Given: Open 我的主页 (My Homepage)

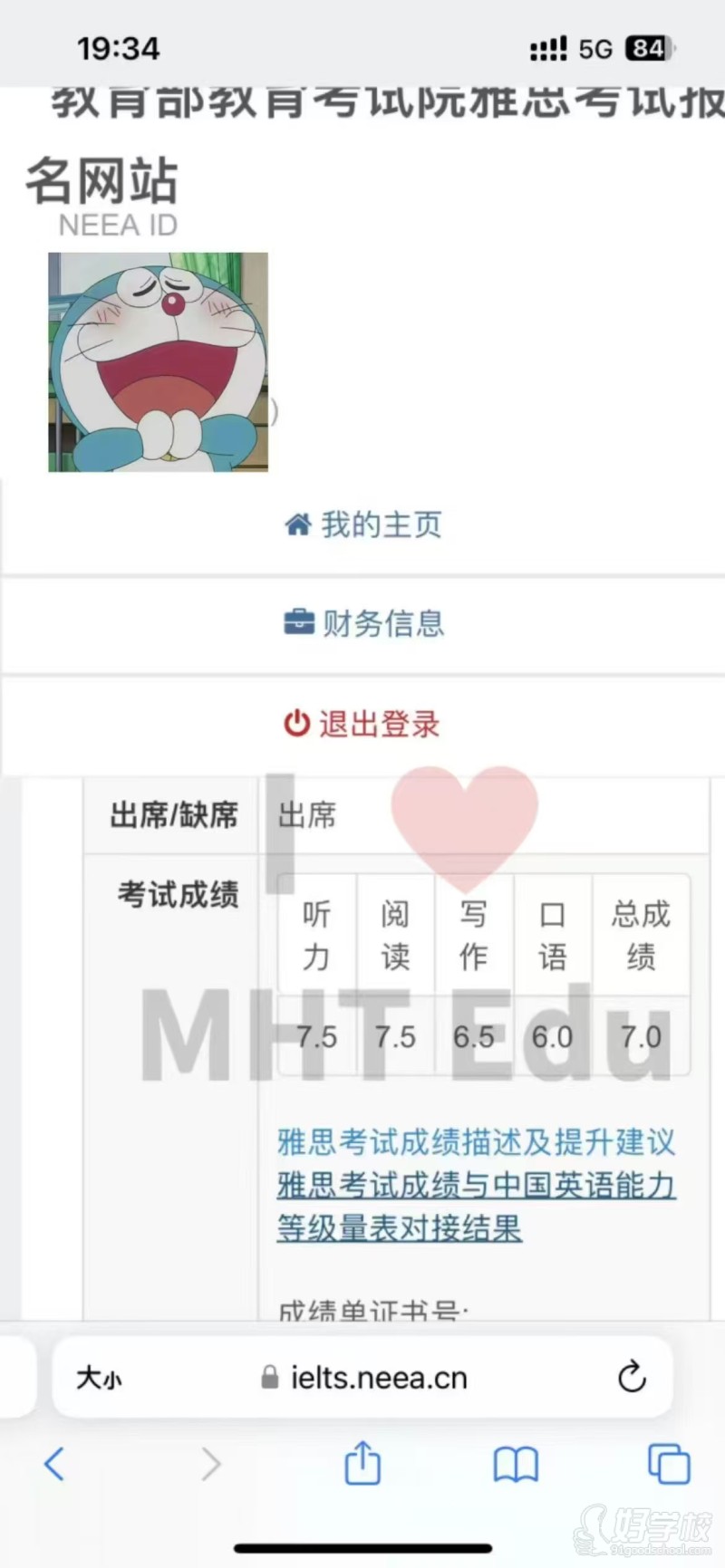Looking at the screenshot, I should [x=363, y=524].
